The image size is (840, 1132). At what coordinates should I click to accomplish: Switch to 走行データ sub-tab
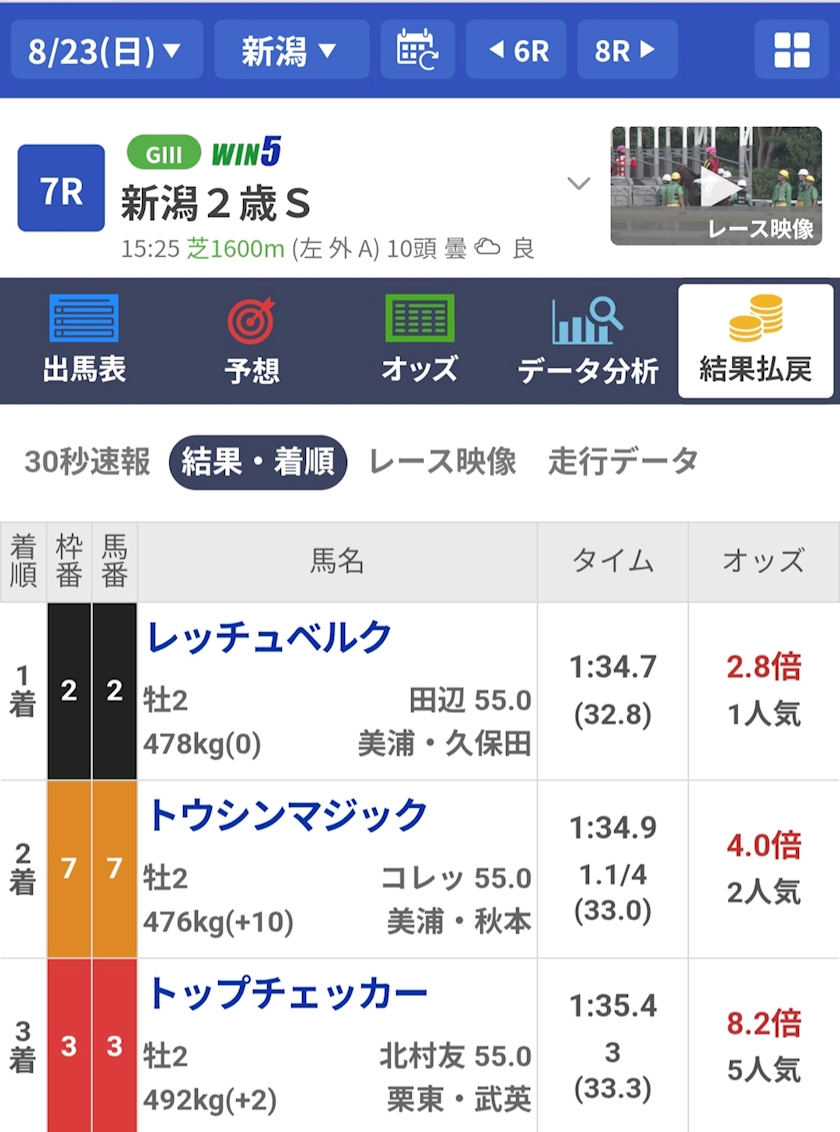(x=623, y=462)
